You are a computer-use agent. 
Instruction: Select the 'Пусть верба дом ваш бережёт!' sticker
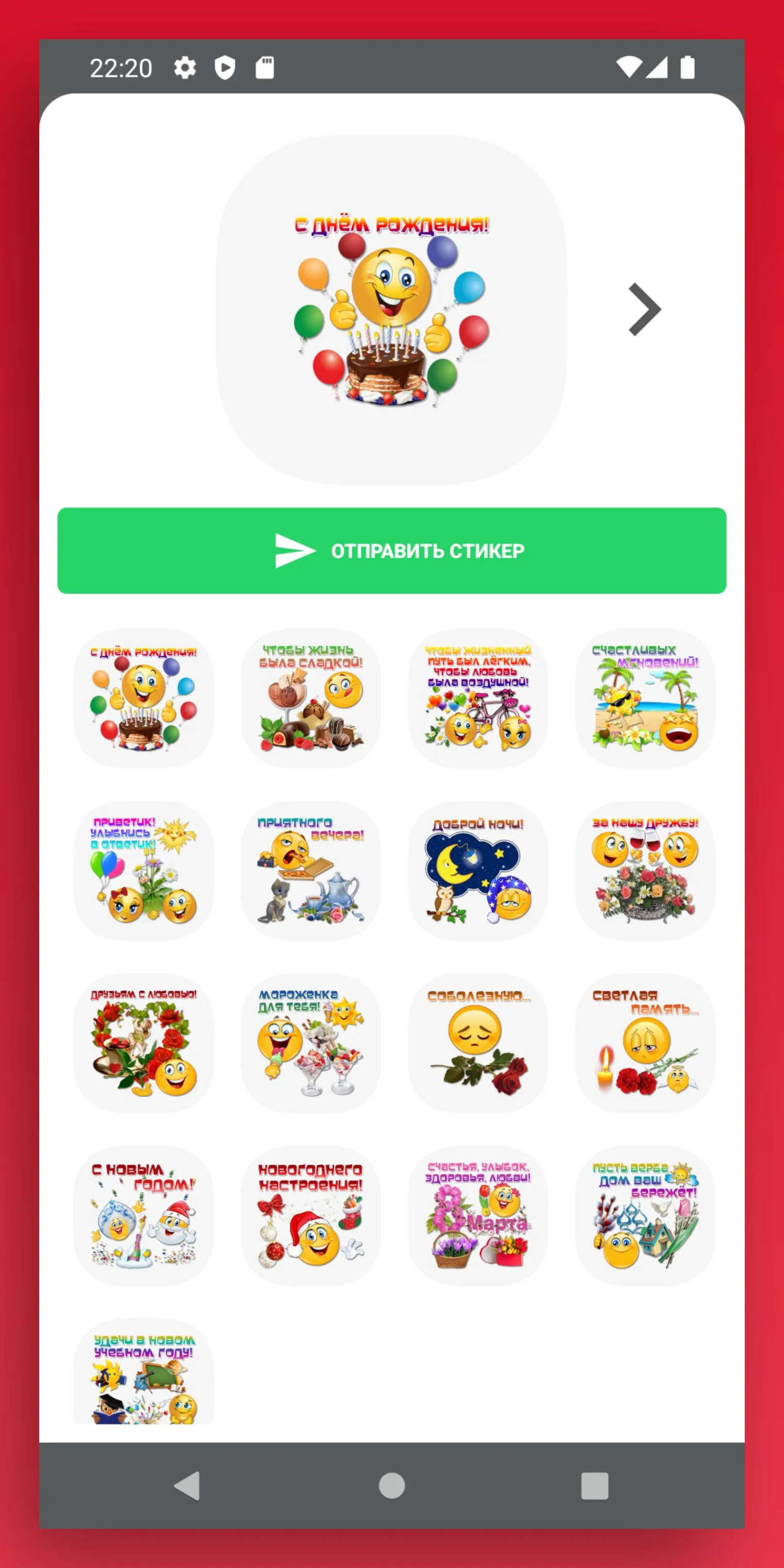click(645, 1216)
